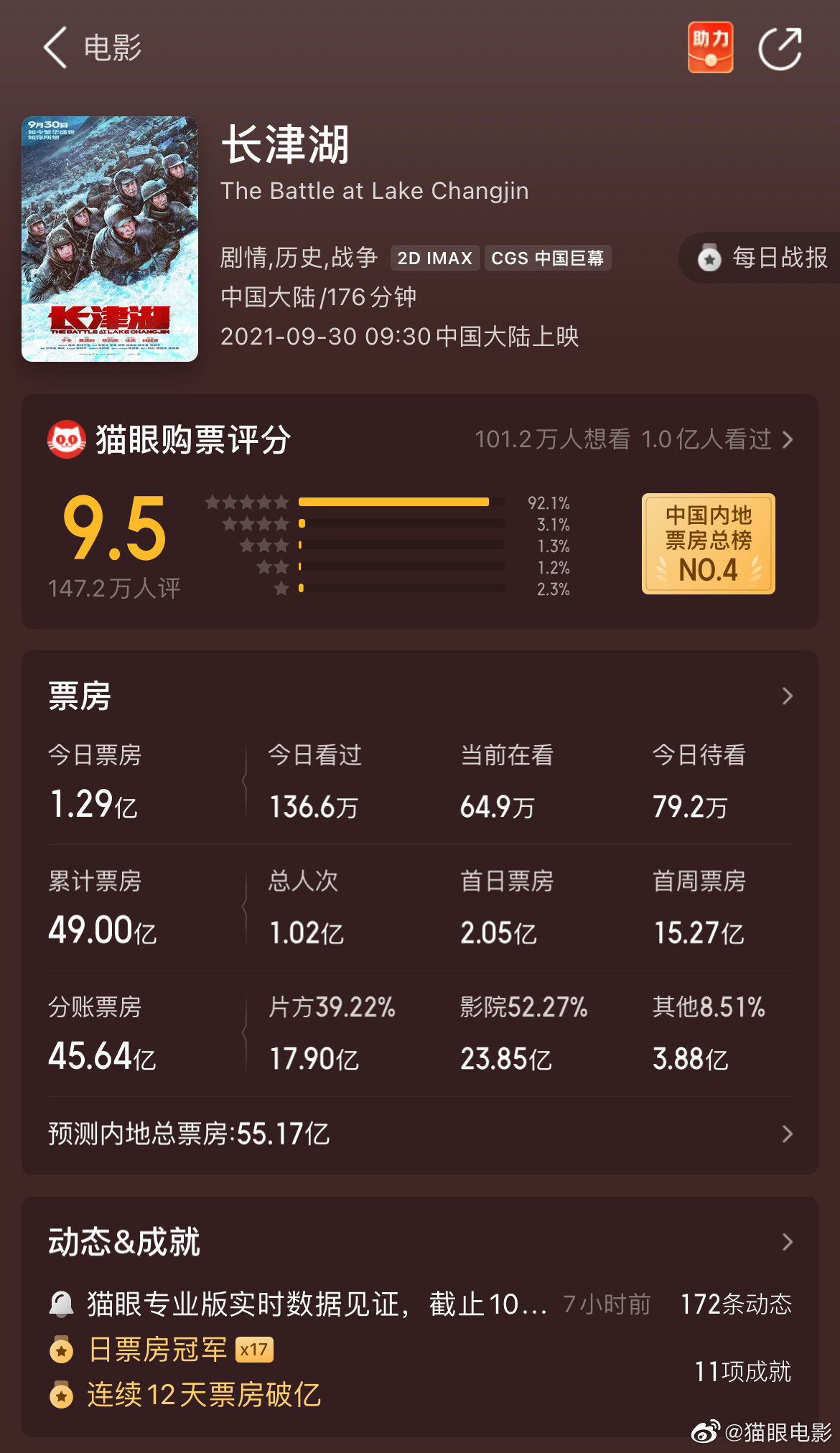Open the 助力 red envelope icon
The image size is (840, 1453).
pyautogui.click(x=710, y=47)
